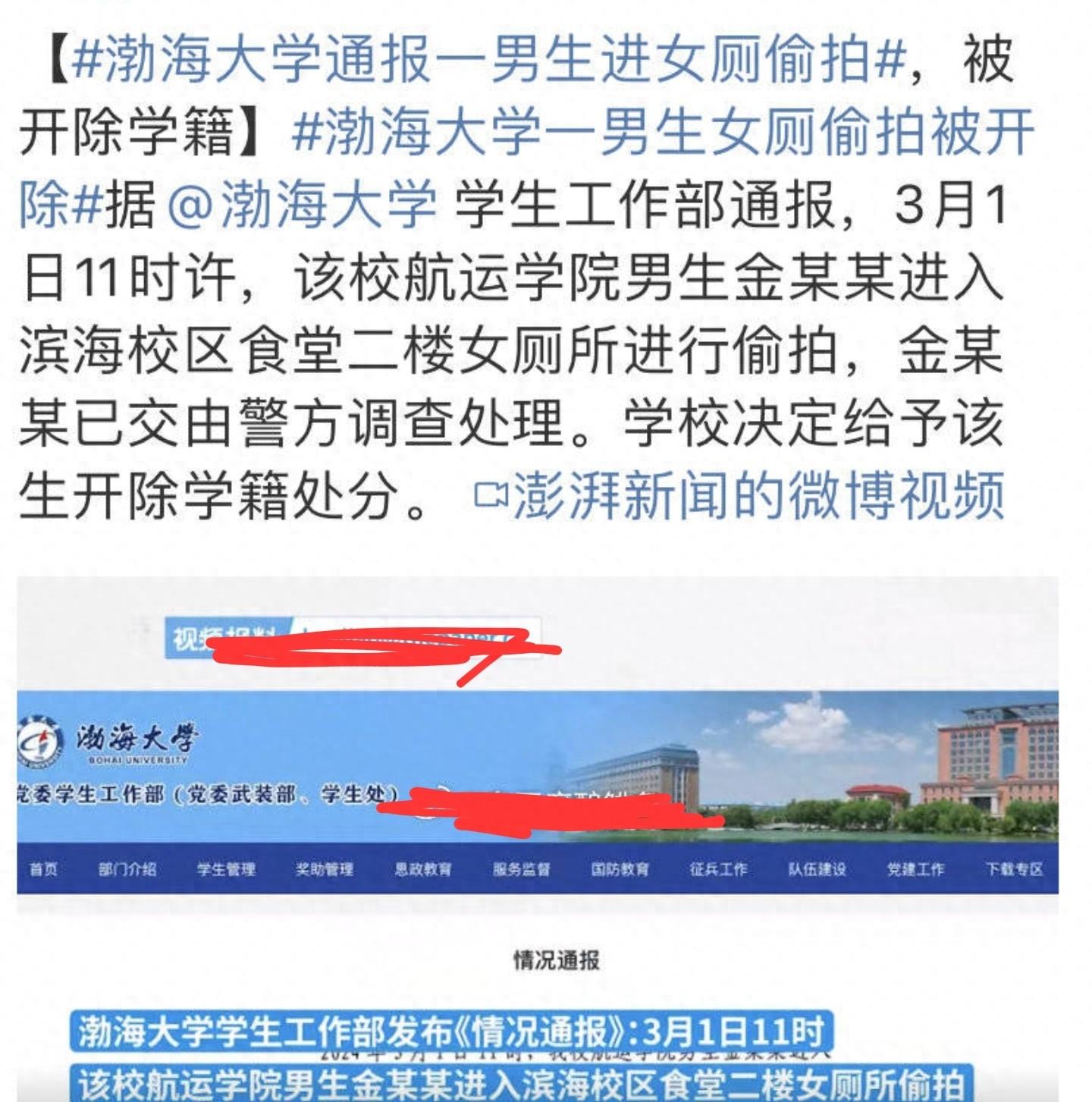Click the 澎湃新闻的微博视频 video link
The width and height of the screenshot is (1092, 1102).
(757, 493)
